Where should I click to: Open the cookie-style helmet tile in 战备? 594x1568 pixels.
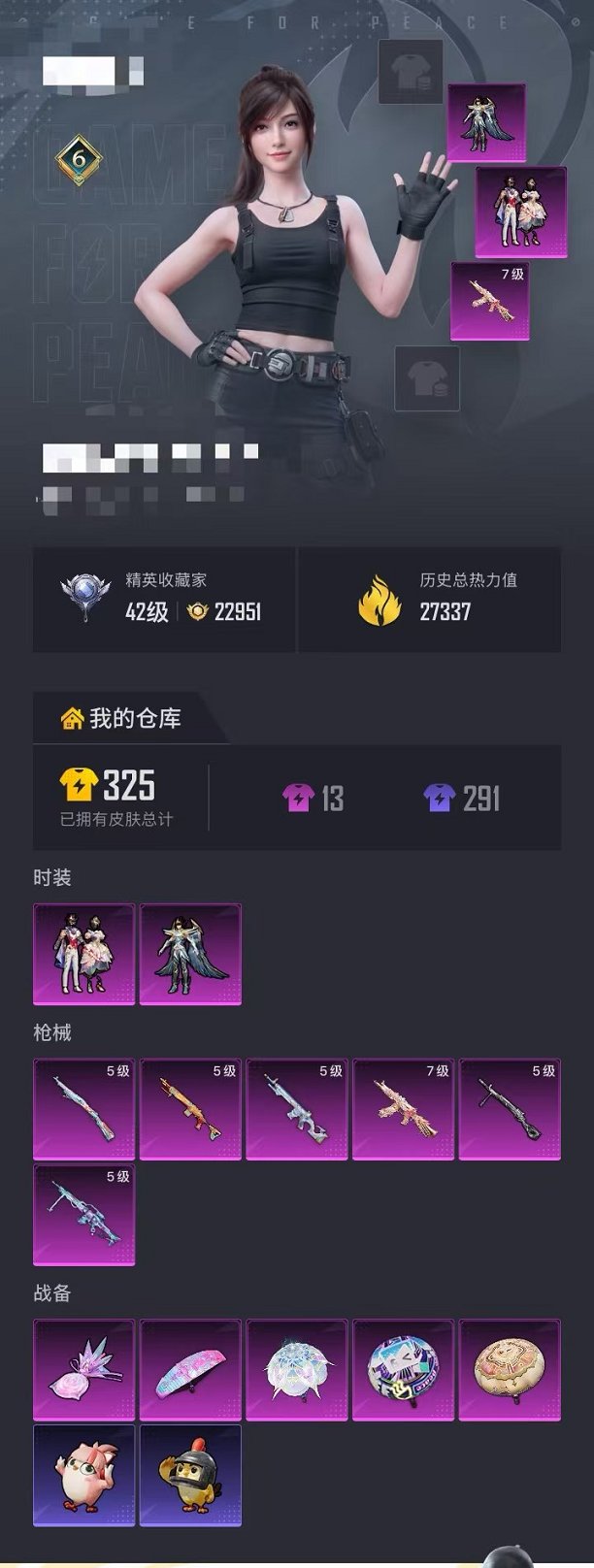(510, 1369)
